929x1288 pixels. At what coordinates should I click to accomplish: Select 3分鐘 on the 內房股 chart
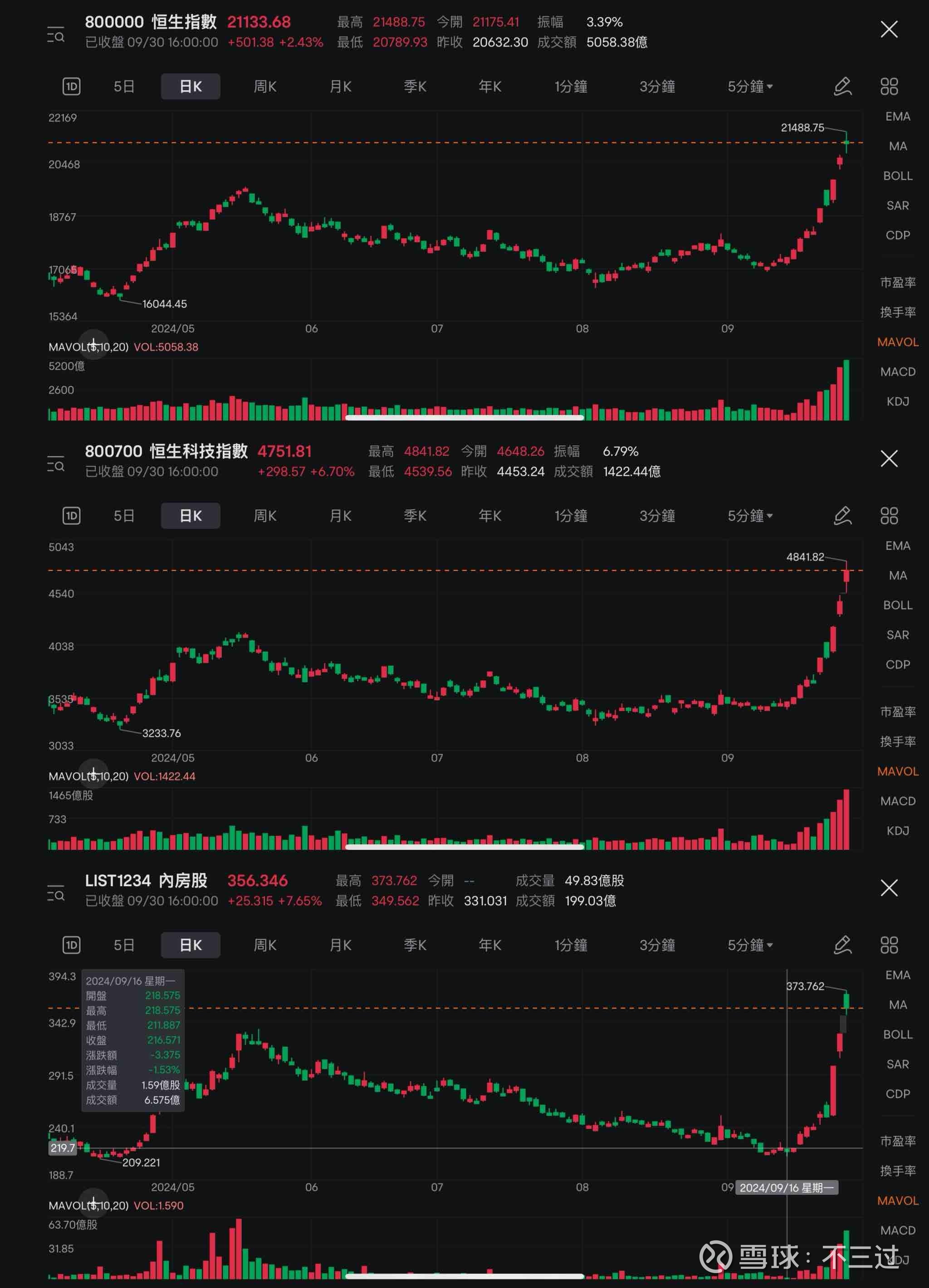pyautogui.click(x=657, y=945)
